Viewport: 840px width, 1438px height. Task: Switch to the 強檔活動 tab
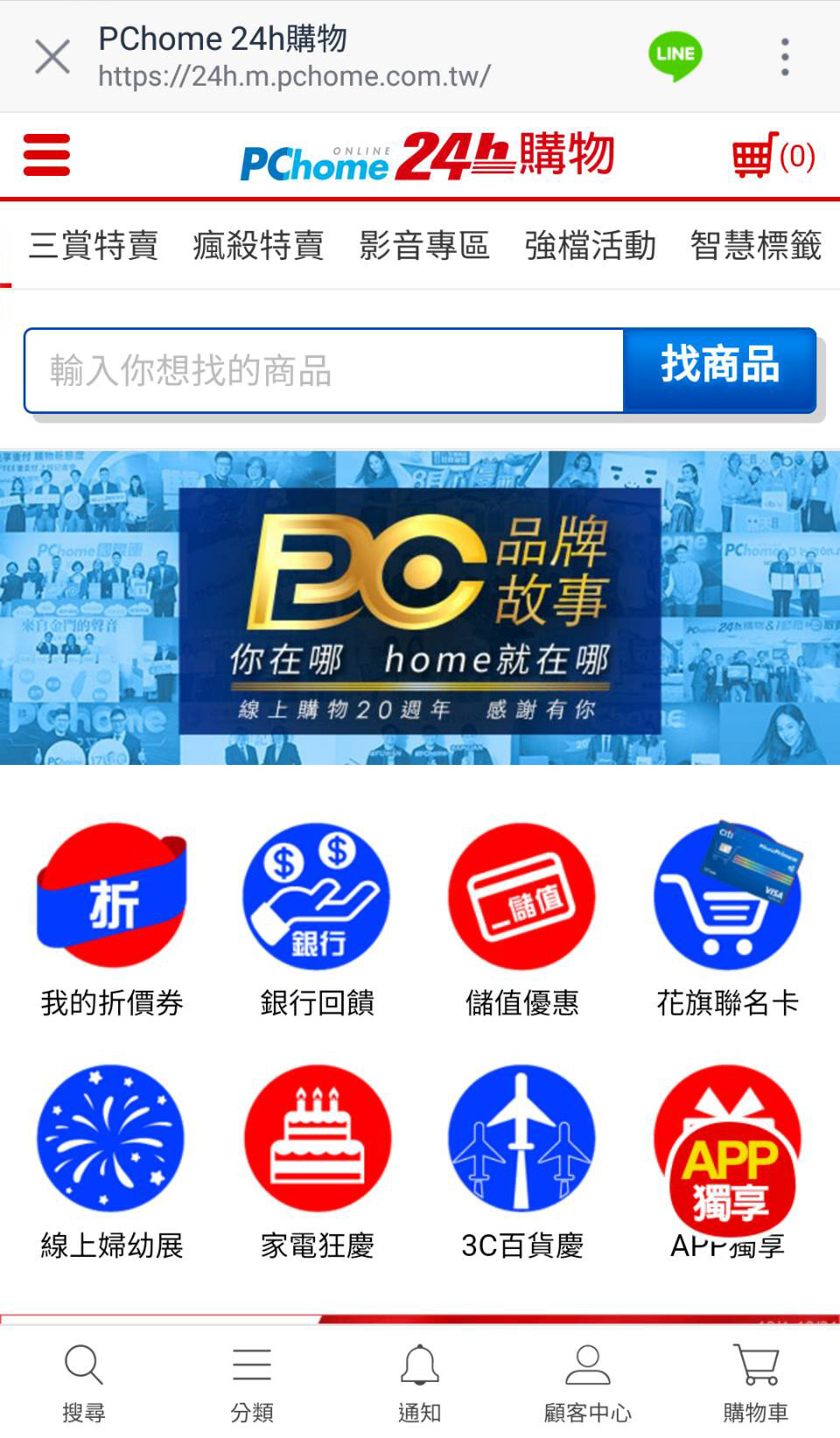pos(590,246)
